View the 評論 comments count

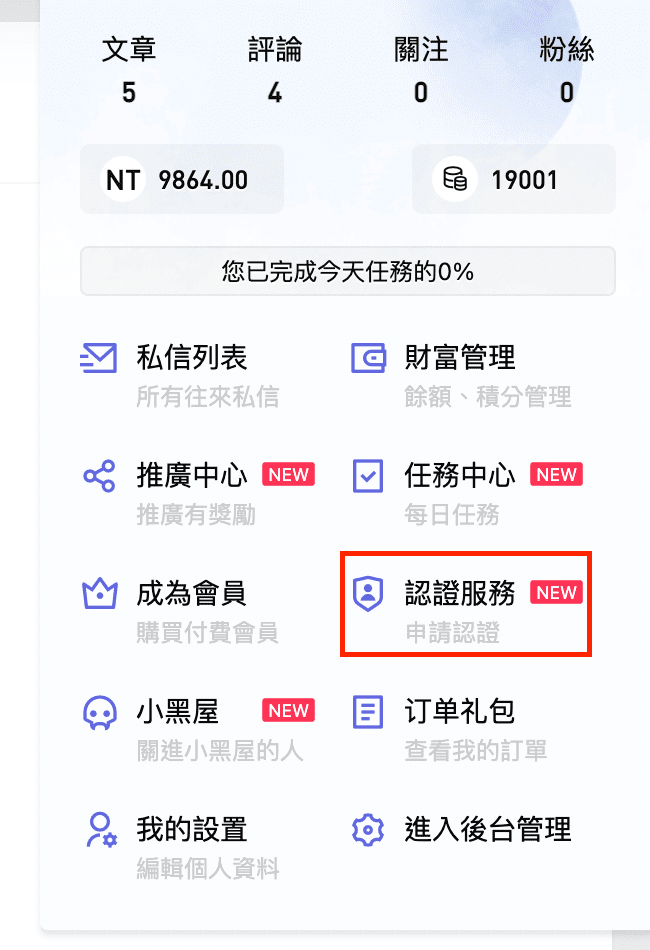(275, 70)
